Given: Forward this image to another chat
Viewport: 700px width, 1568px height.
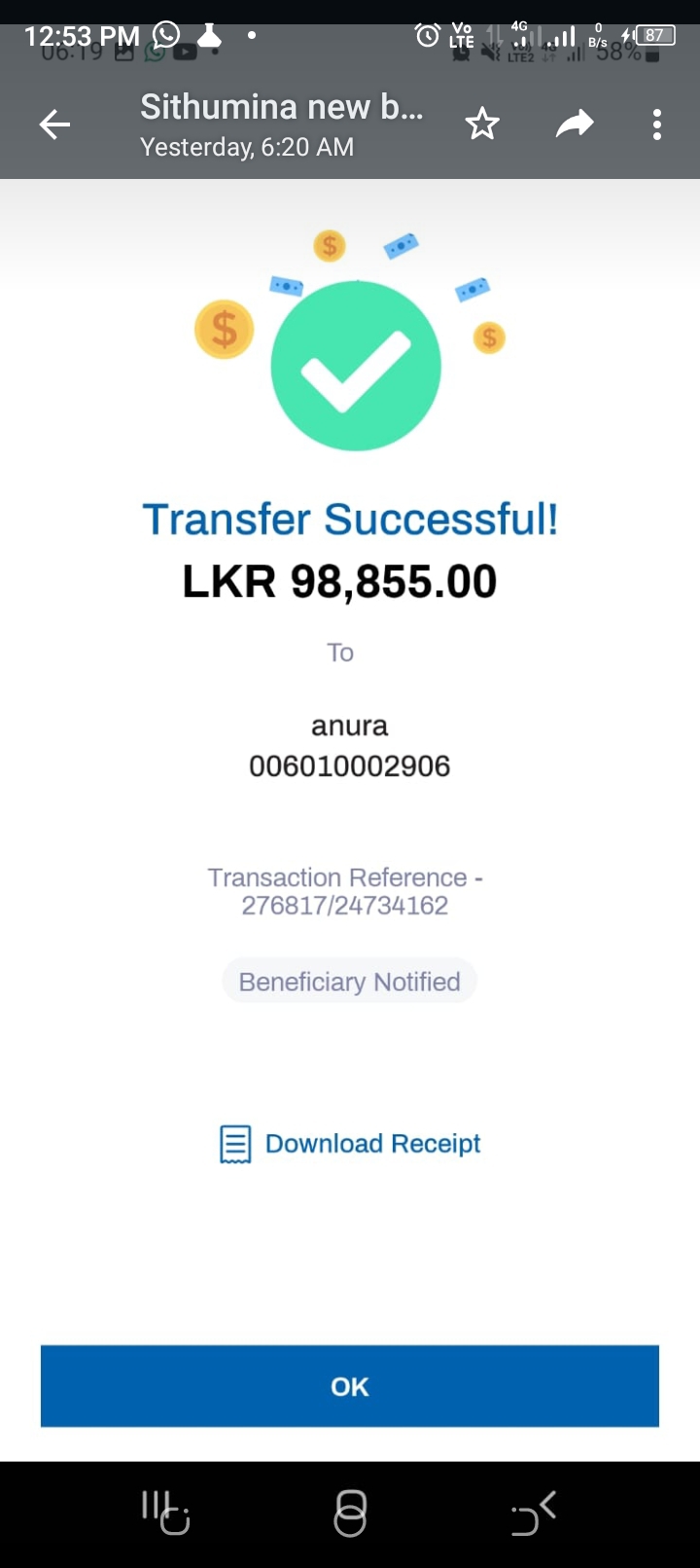Looking at the screenshot, I should click(574, 125).
